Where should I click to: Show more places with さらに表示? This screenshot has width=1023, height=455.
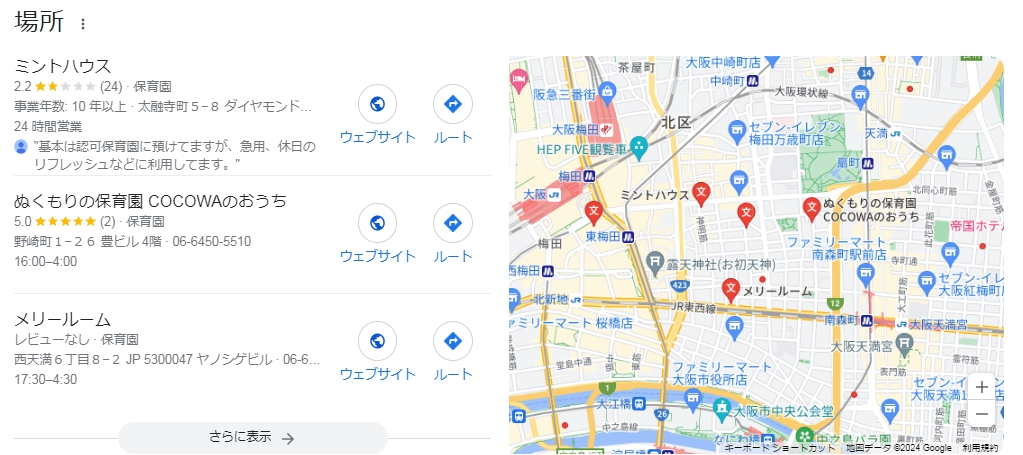coord(252,438)
